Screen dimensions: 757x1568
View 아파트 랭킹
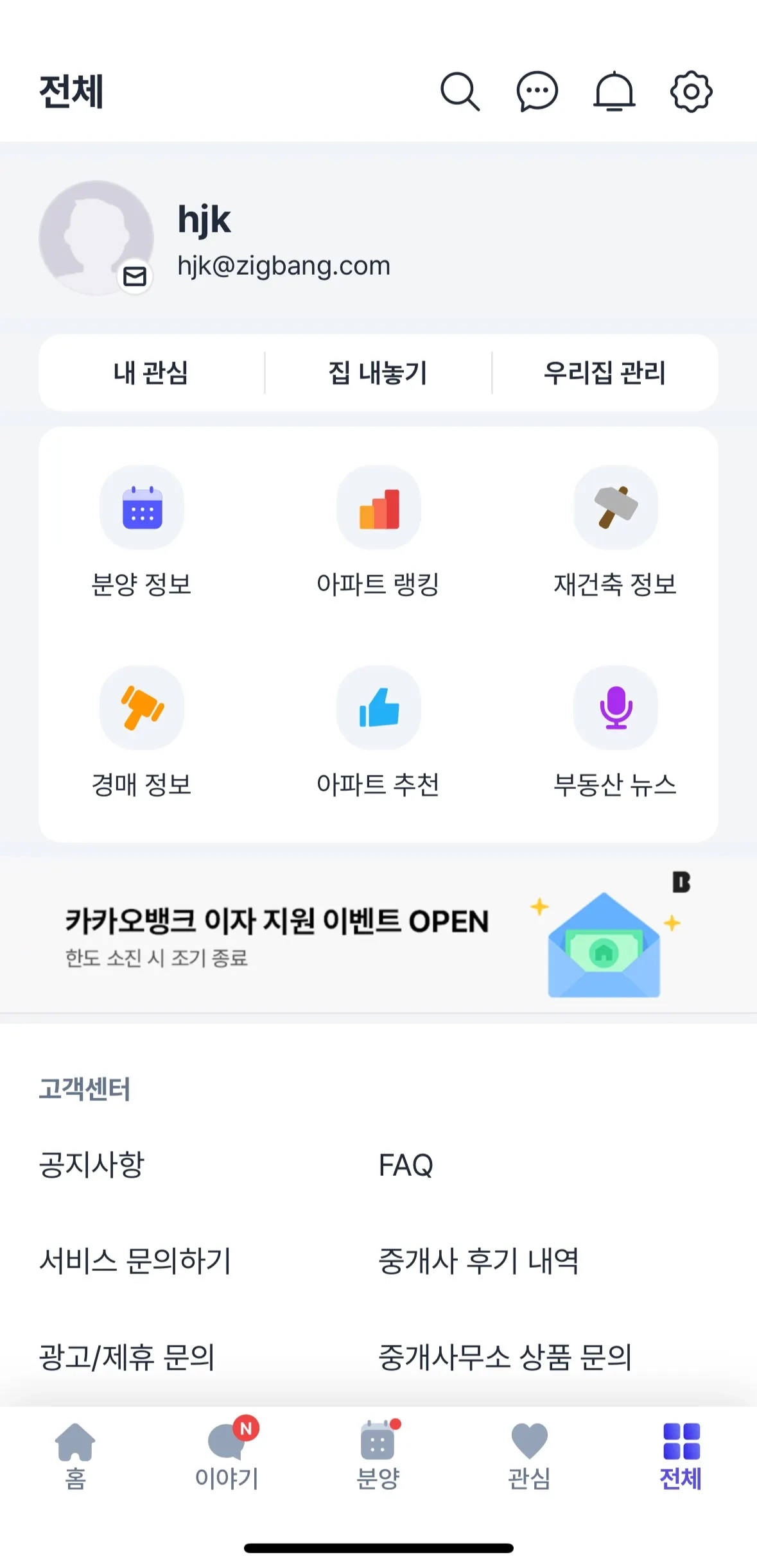click(x=378, y=532)
